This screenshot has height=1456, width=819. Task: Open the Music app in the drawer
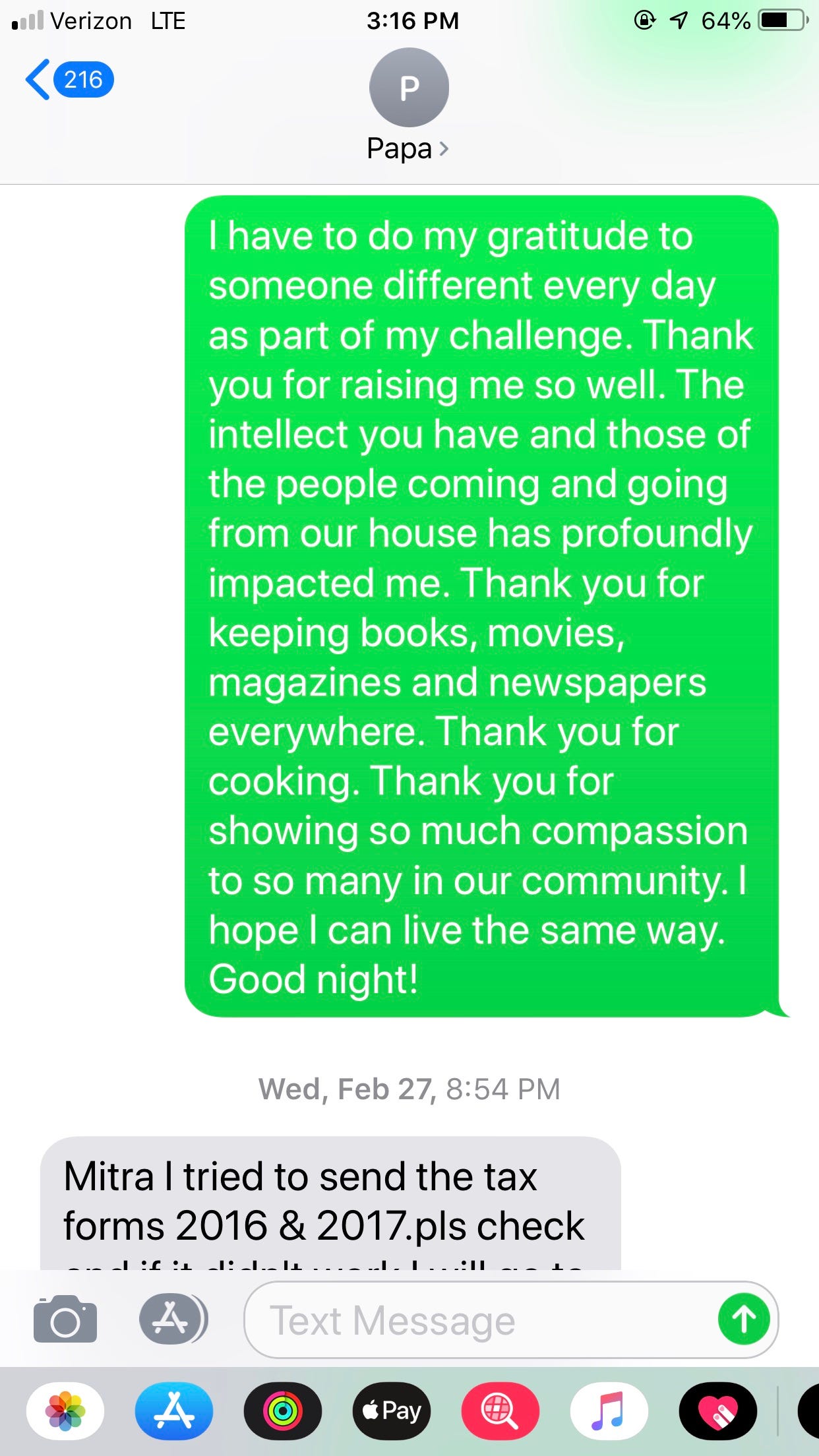click(x=609, y=1411)
